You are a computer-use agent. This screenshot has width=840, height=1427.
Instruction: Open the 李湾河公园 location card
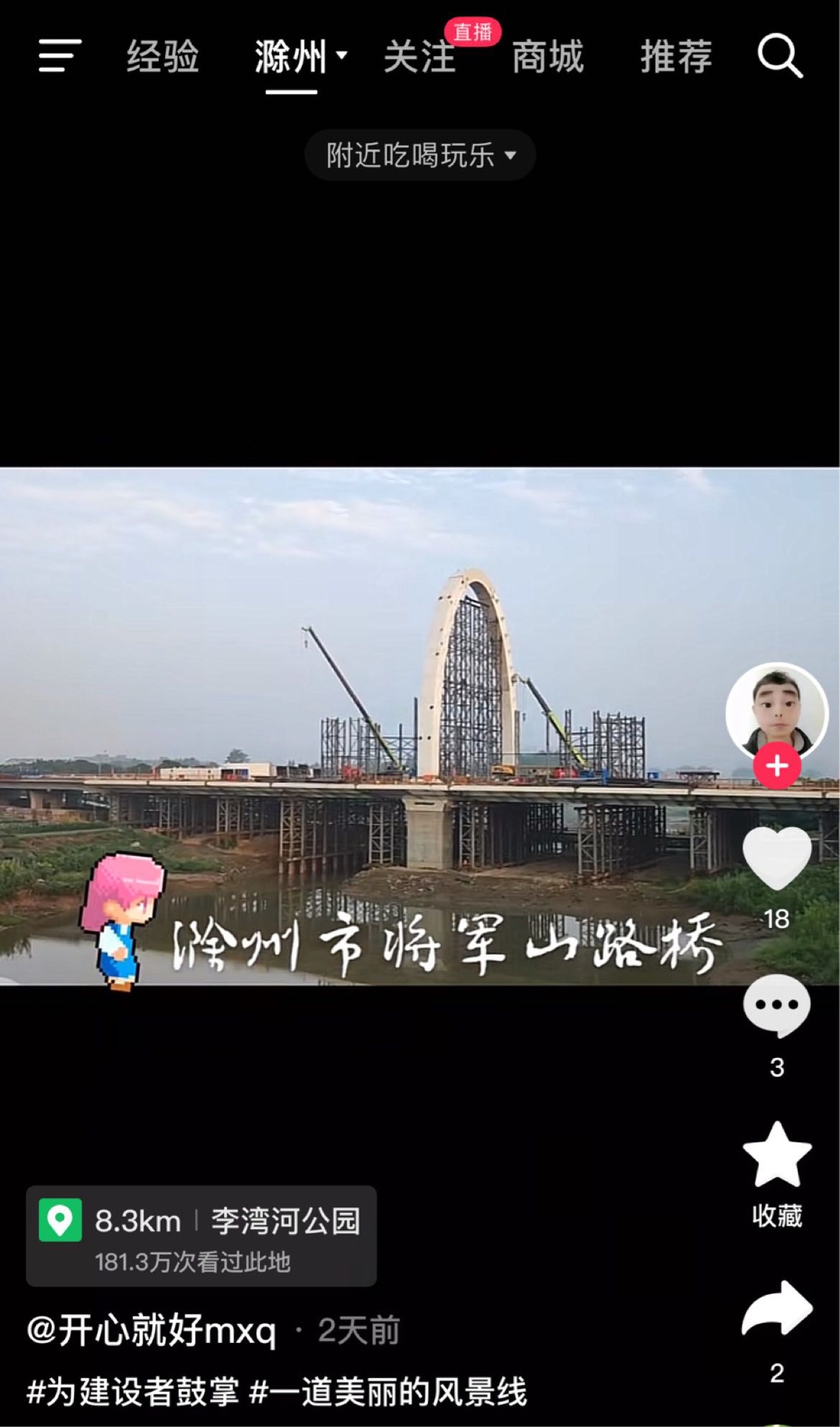(201, 1236)
